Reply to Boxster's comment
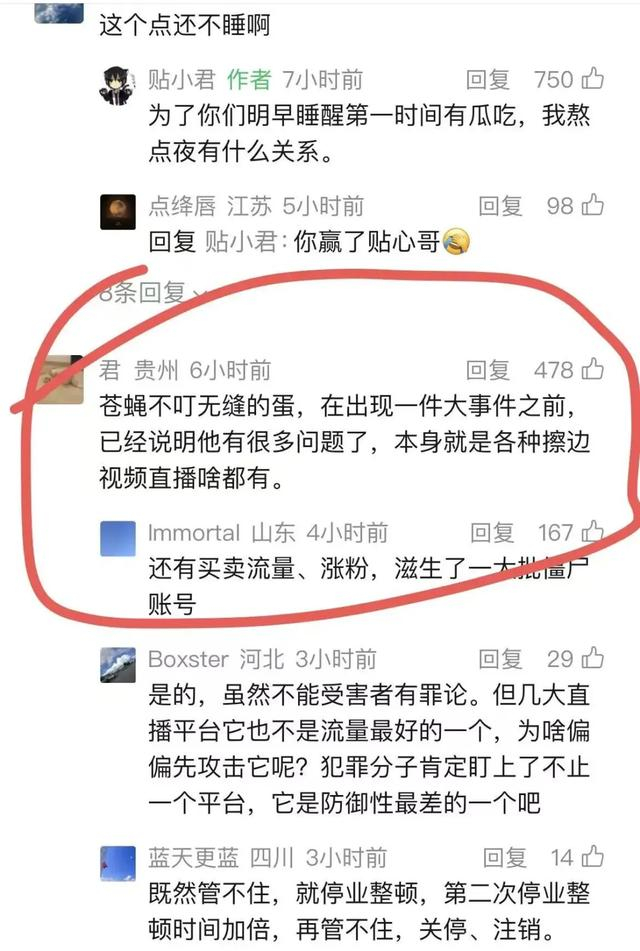Viewport: 640px width, 951px height. [500, 659]
